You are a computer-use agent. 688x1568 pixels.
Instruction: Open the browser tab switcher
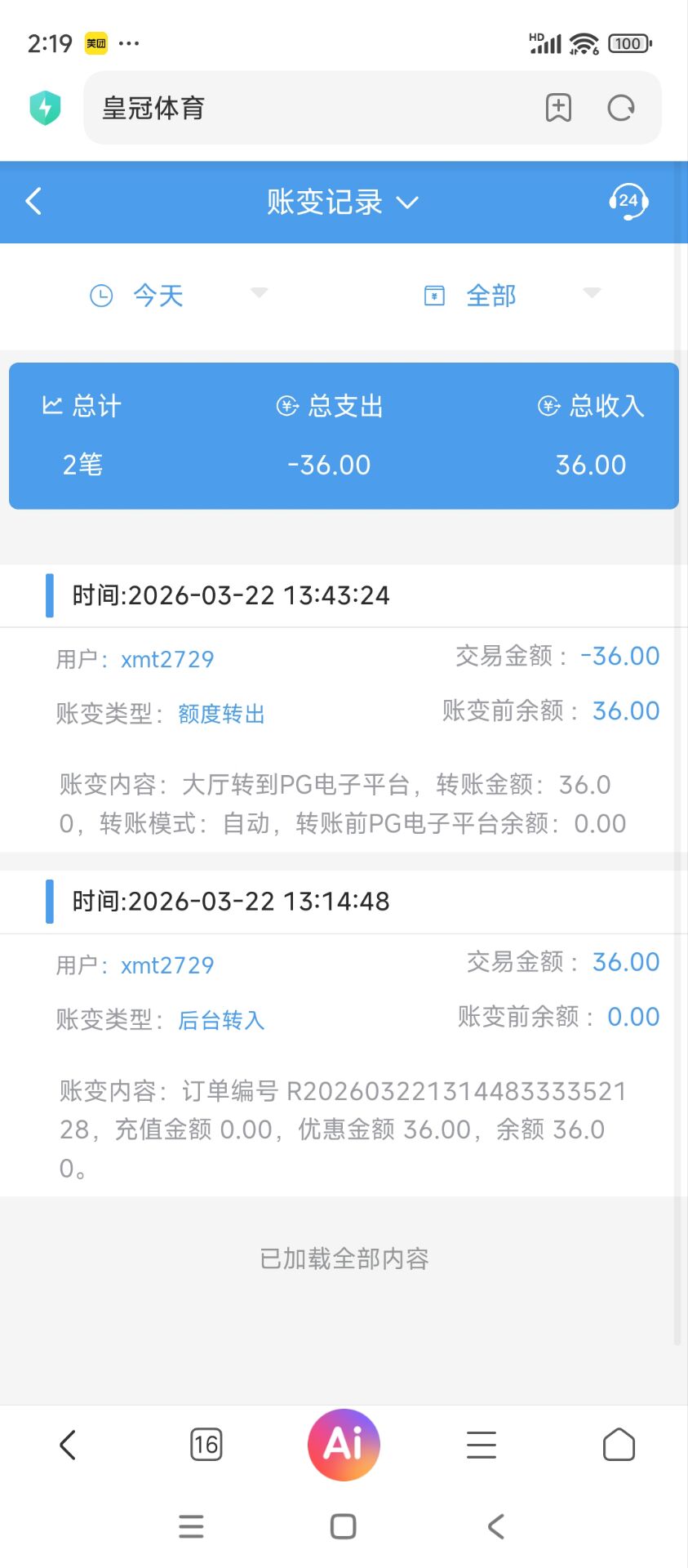point(206,1445)
